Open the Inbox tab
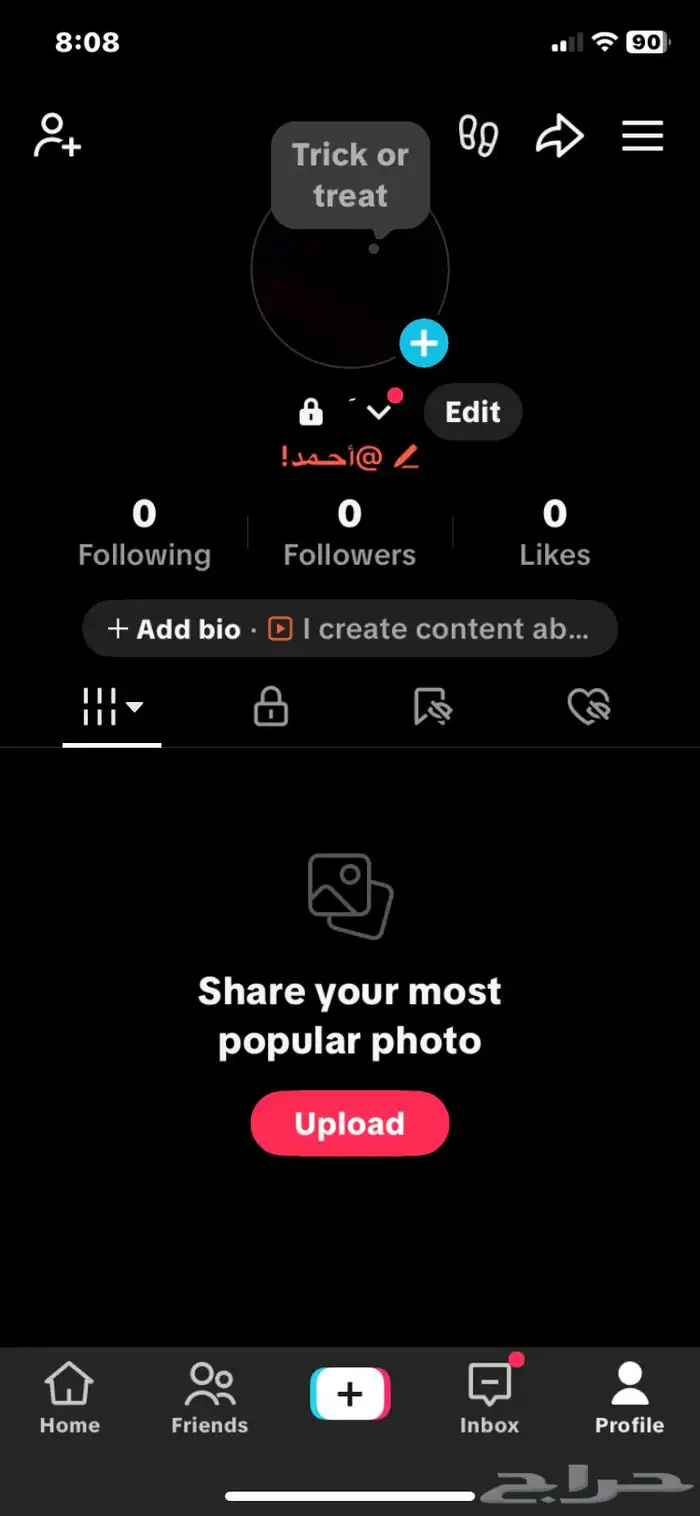This screenshot has width=700, height=1516. click(489, 1398)
